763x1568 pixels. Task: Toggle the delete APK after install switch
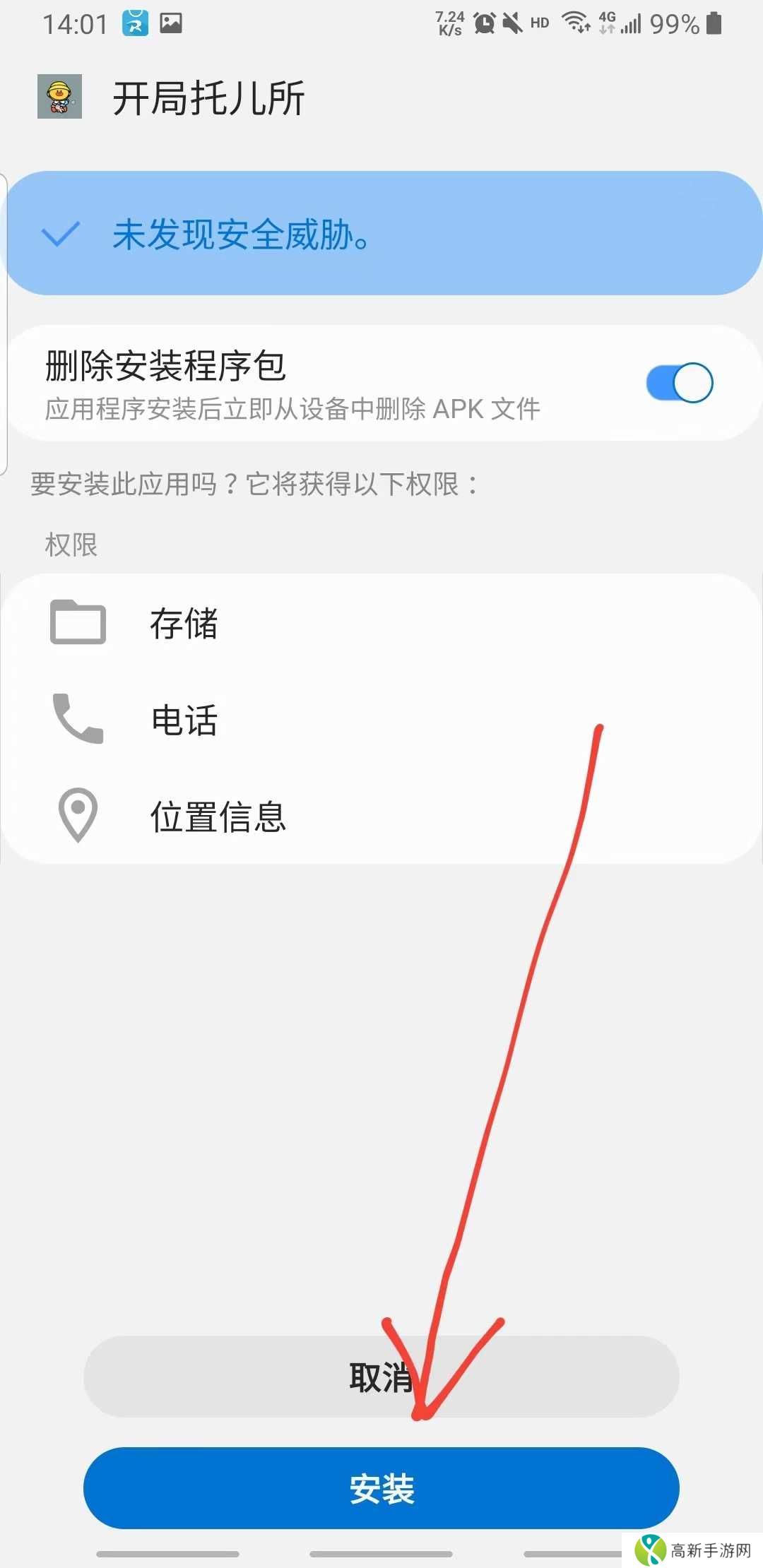(680, 381)
